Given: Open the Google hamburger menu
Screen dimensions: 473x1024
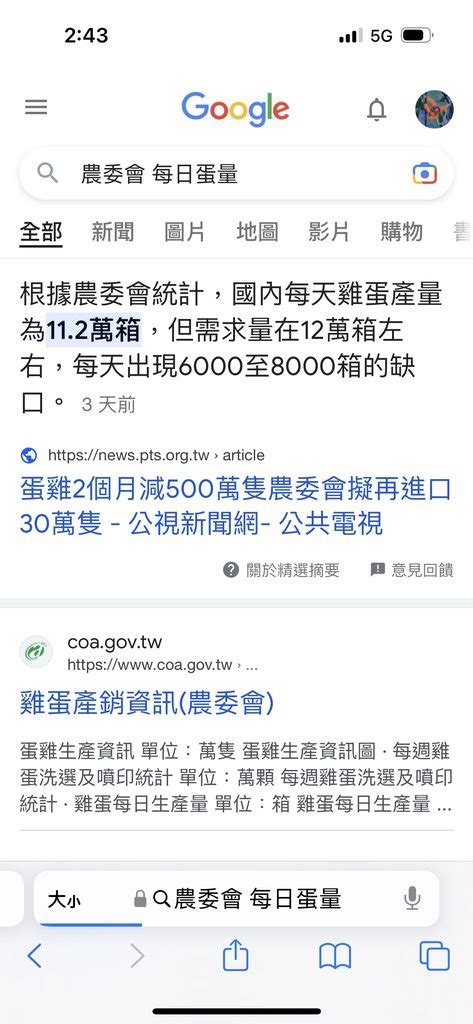Looking at the screenshot, I should coord(36,108).
